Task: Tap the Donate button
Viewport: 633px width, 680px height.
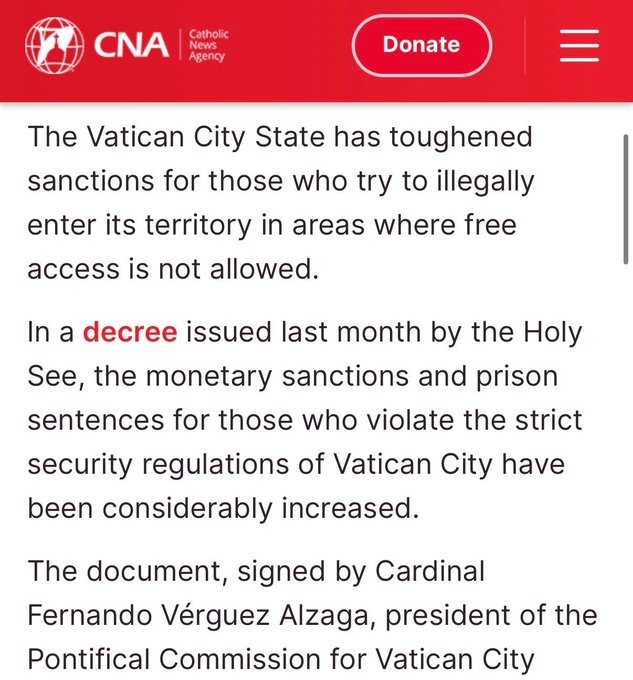Action: click(x=421, y=45)
